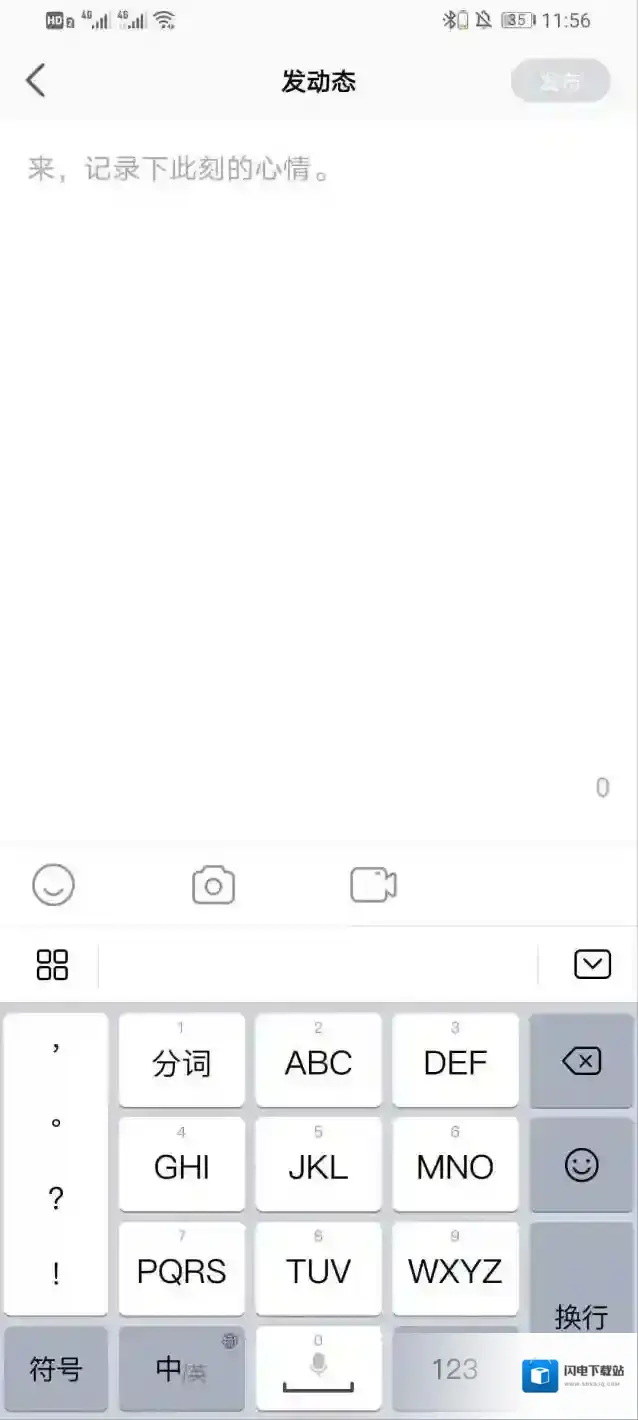The width and height of the screenshot is (638, 1420).
Task: Attach a video with the camcorder icon
Action: [x=373, y=885]
